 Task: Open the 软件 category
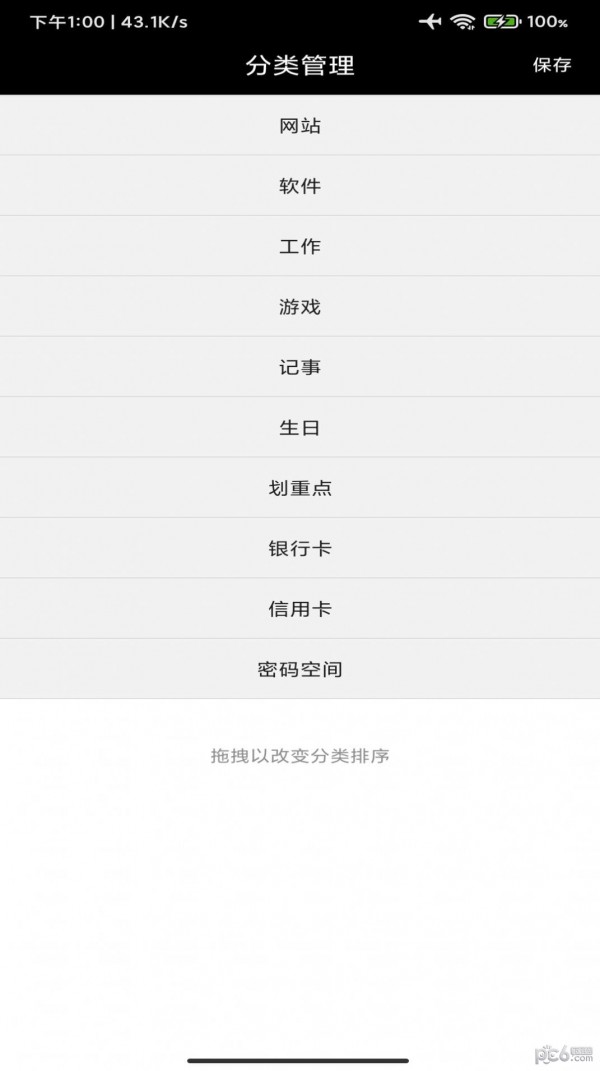click(300, 186)
